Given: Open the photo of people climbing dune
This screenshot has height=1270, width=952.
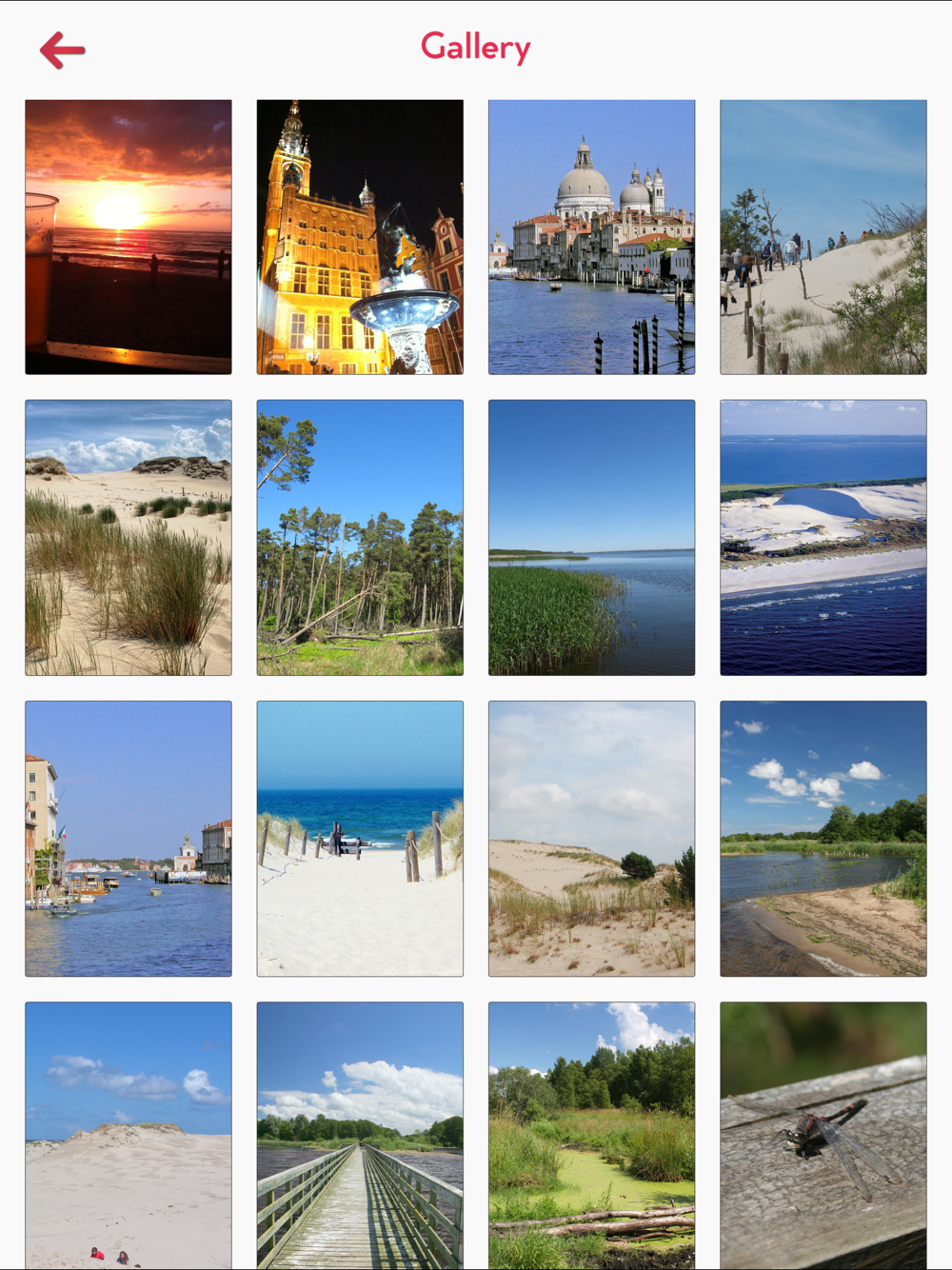Looking at the screenshot, I should point(823,237).
